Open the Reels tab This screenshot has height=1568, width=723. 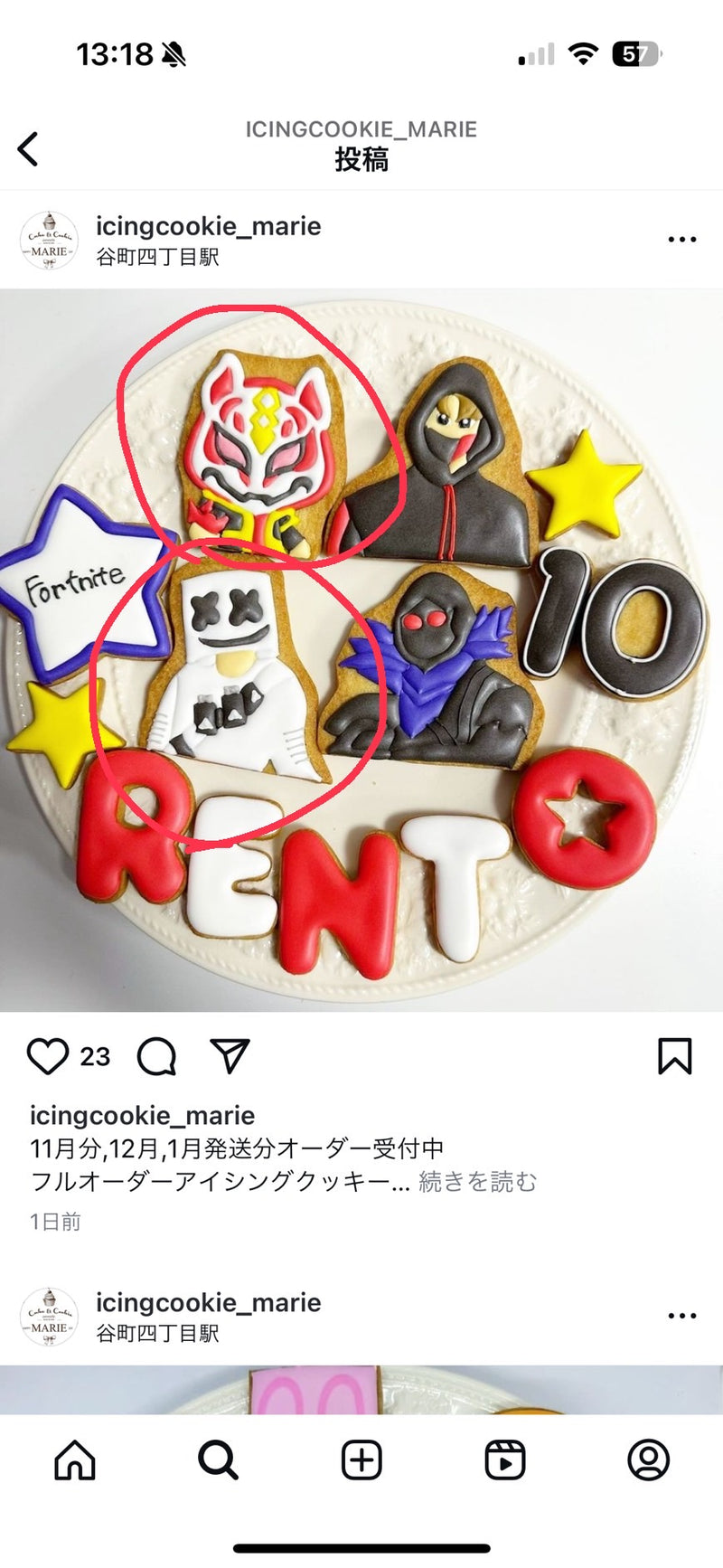504,1459
